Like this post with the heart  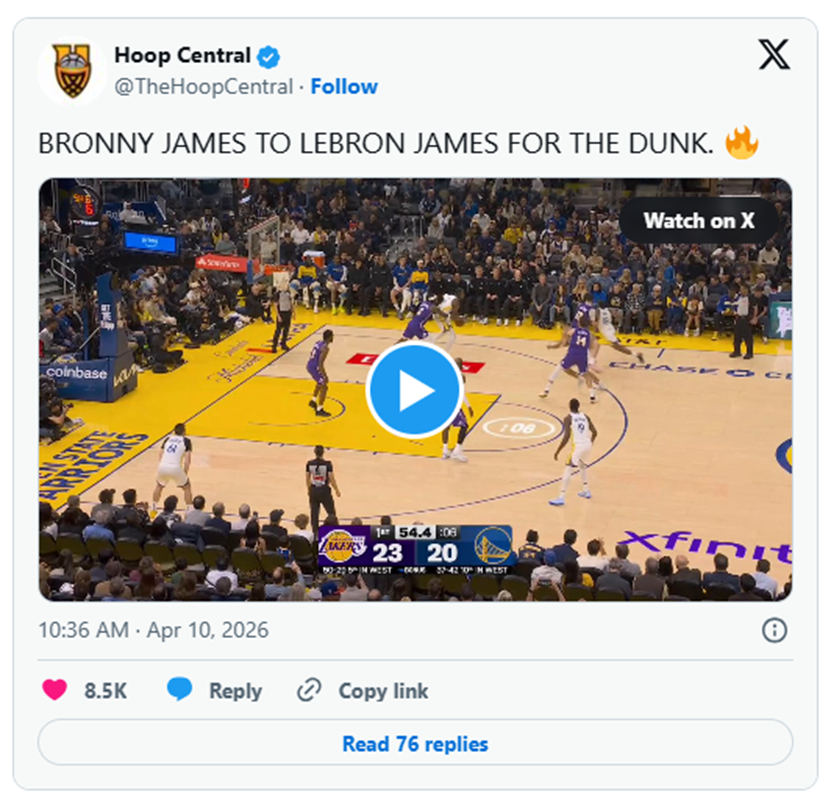pyautogui.click(x=54, y=690)
